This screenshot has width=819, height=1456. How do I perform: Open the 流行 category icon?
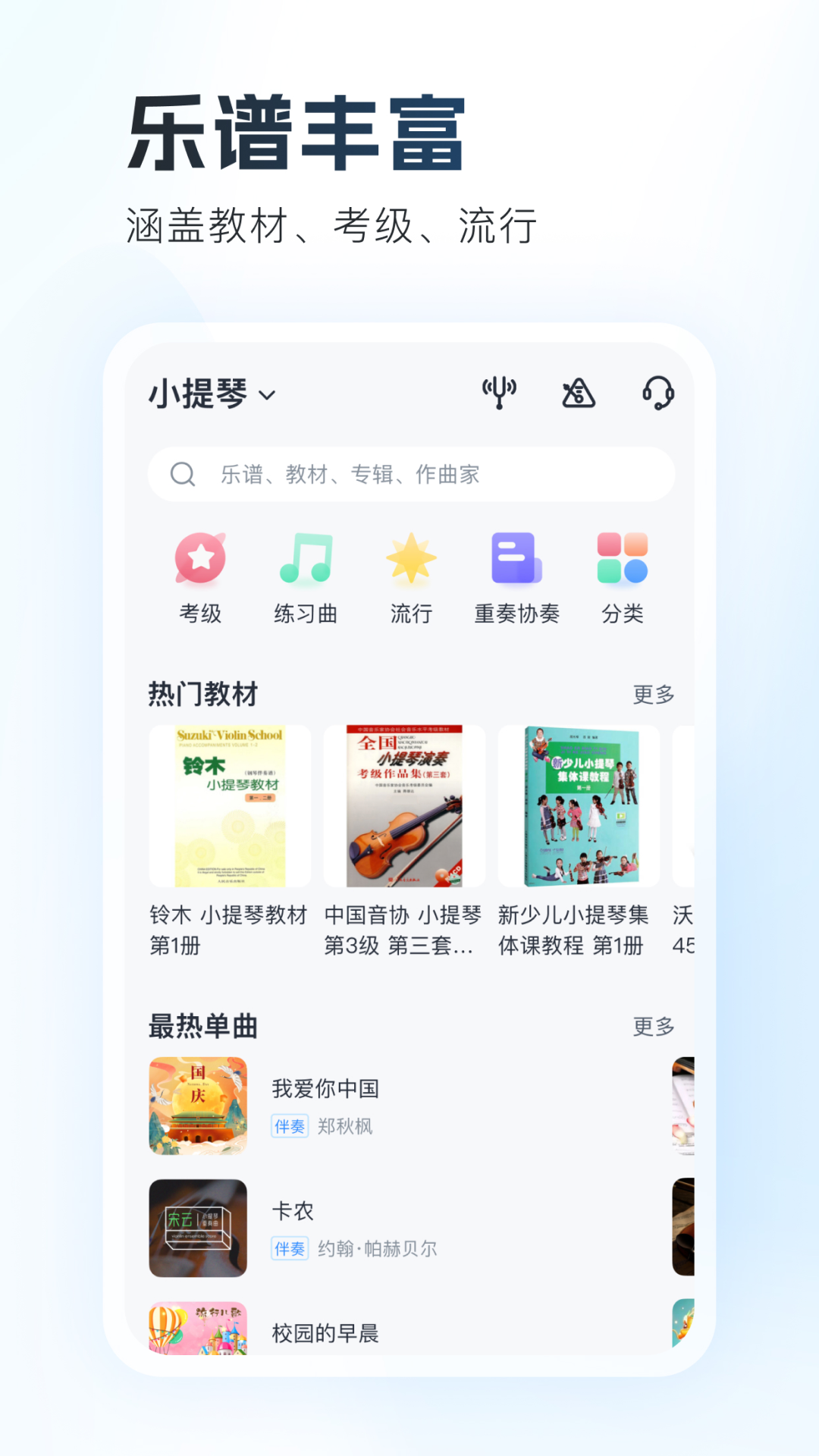coord(410,561)
